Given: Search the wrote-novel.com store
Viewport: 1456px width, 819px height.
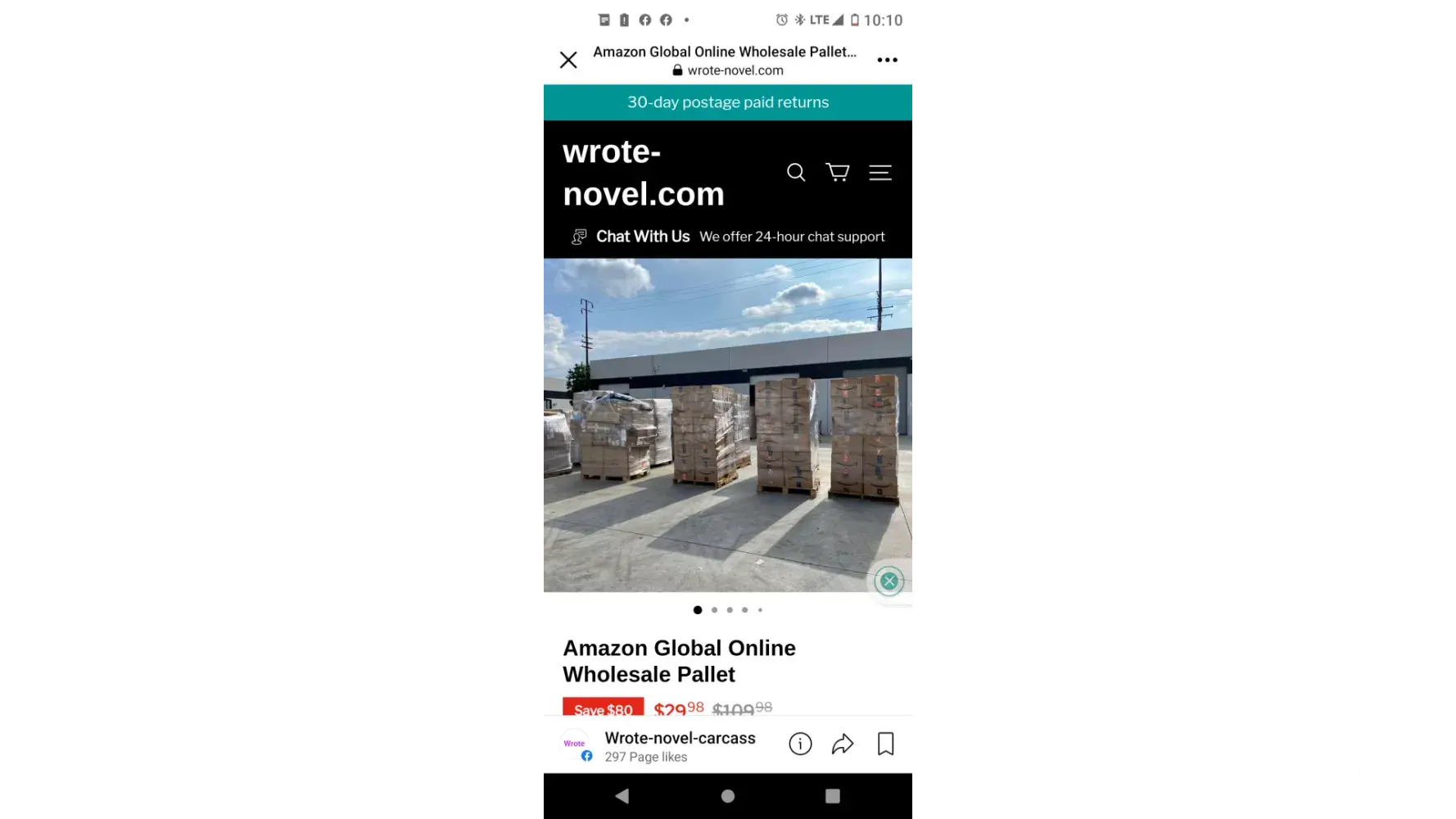Looking at the screenshot, I should (796, 172).
